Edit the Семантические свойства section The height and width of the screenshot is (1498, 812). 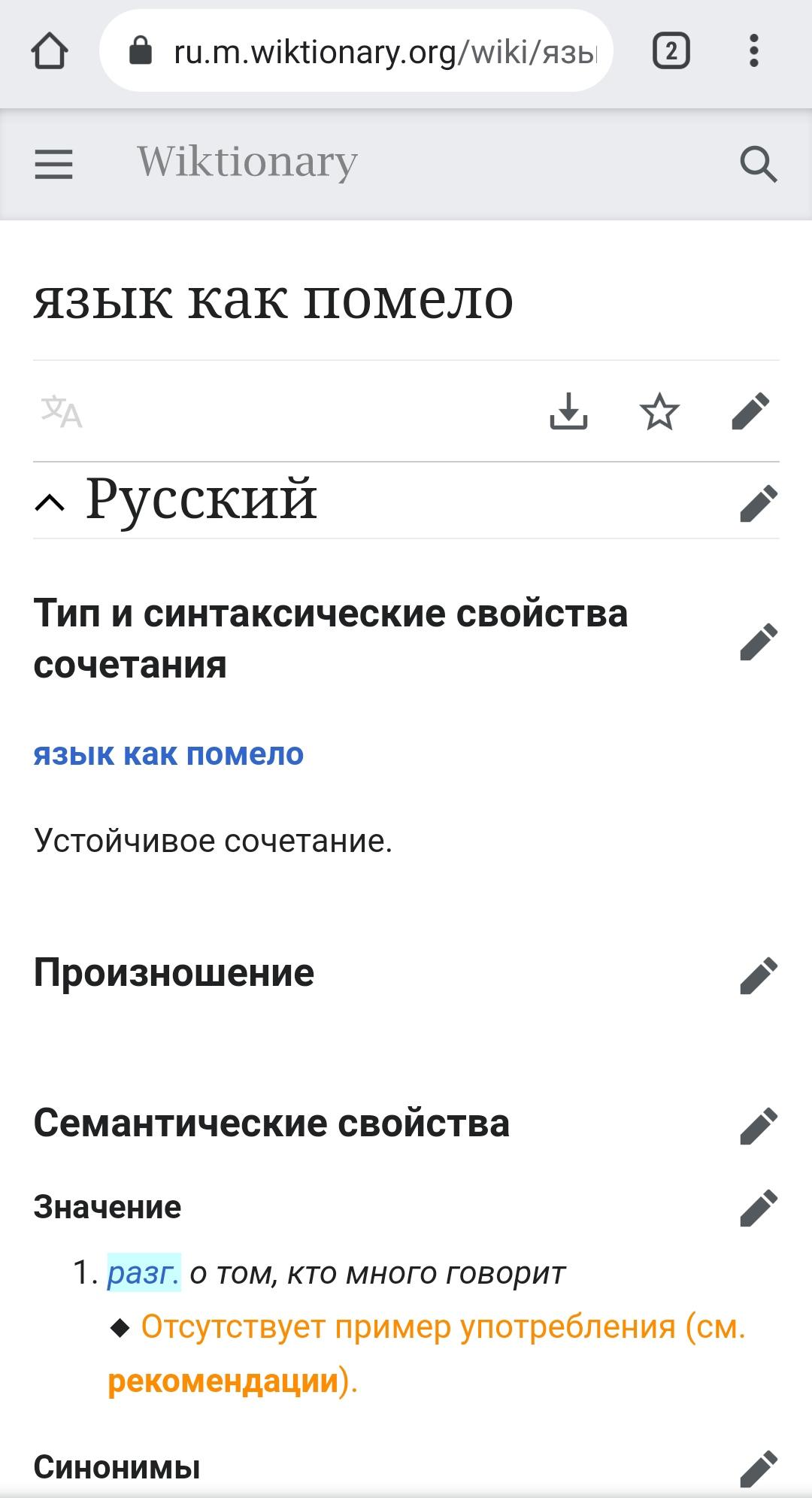[x=758, y=1126]
